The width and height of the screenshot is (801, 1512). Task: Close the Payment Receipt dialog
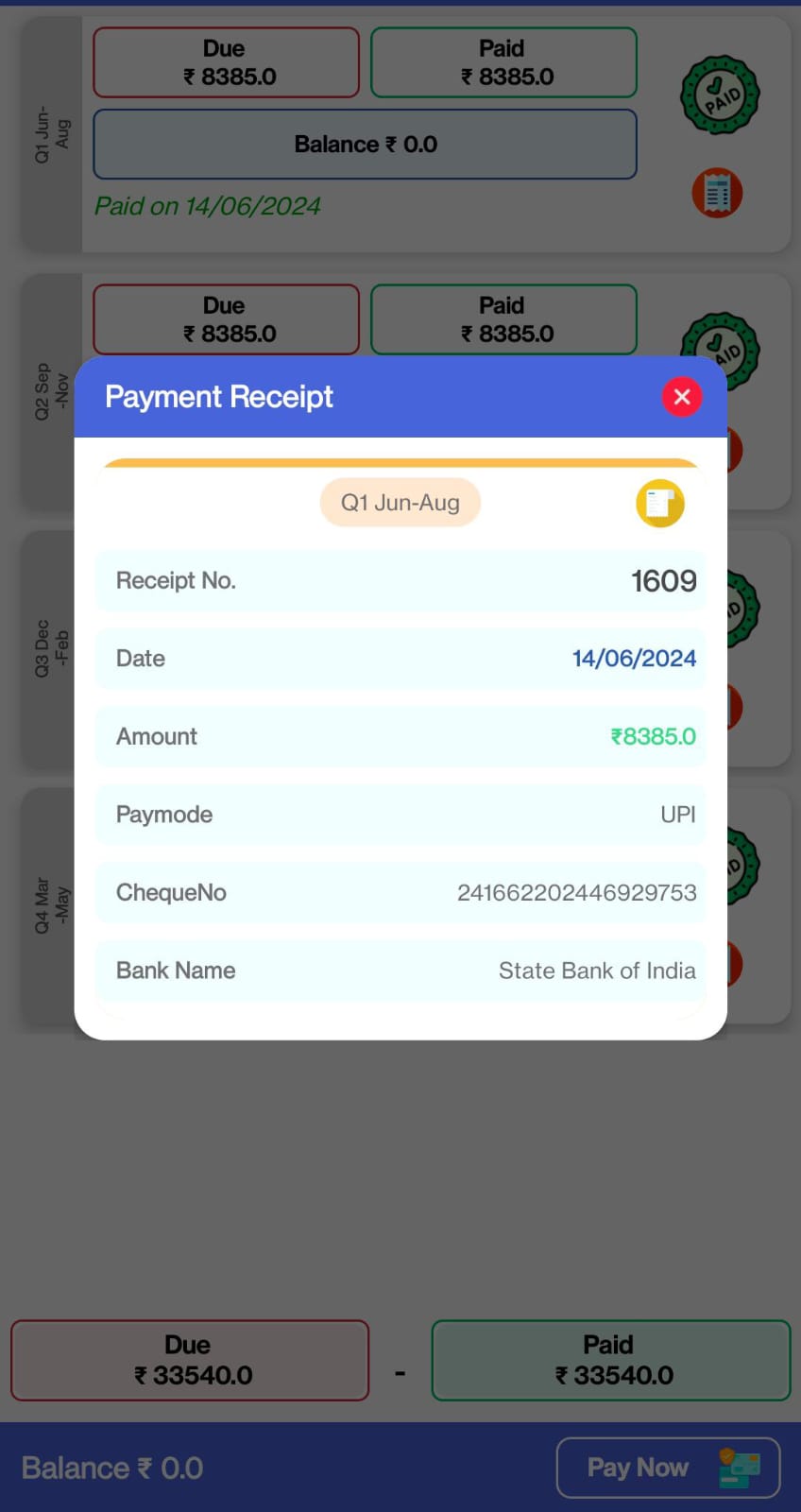(x=682, y=397)
